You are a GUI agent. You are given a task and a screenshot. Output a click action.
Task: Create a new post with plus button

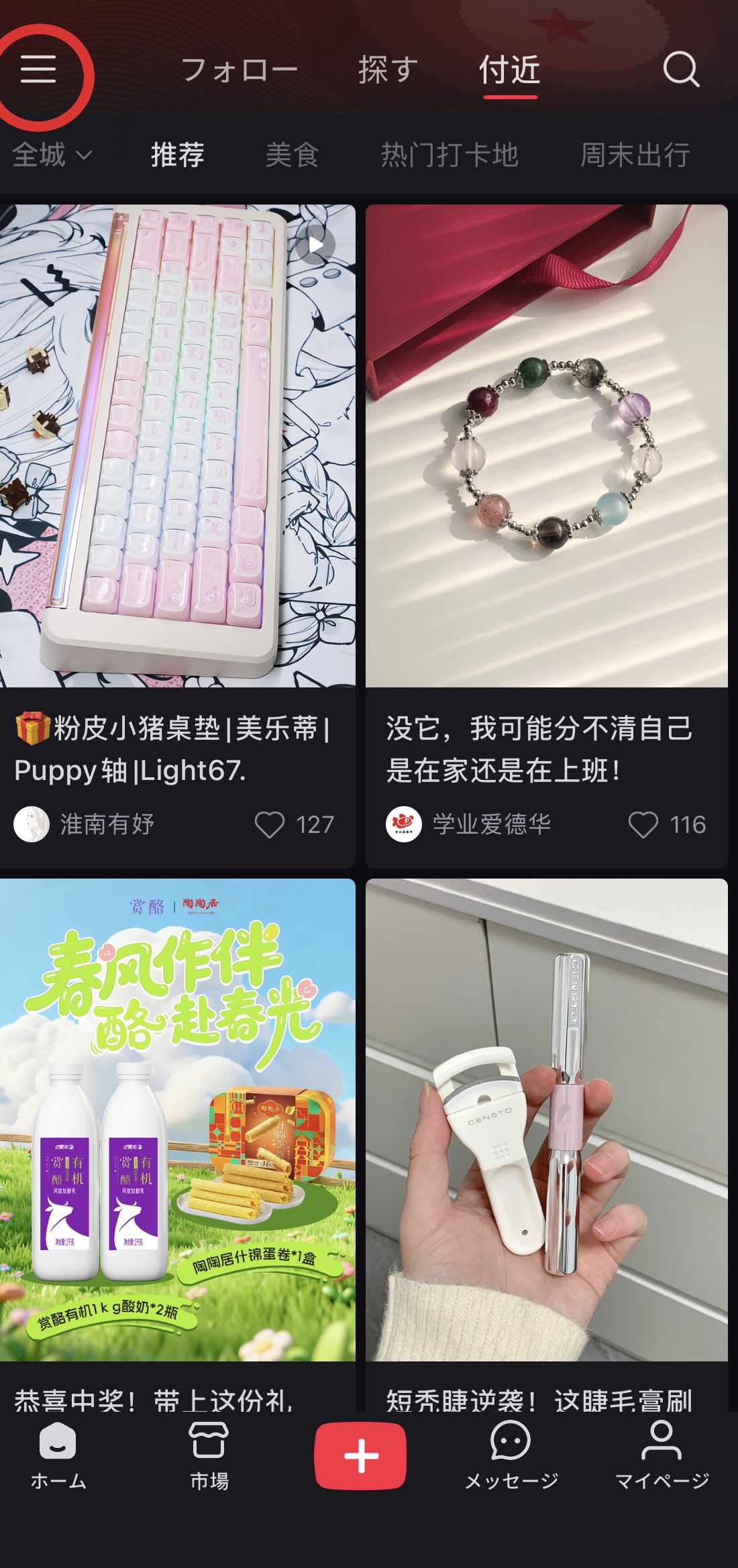click(360, 1456)
